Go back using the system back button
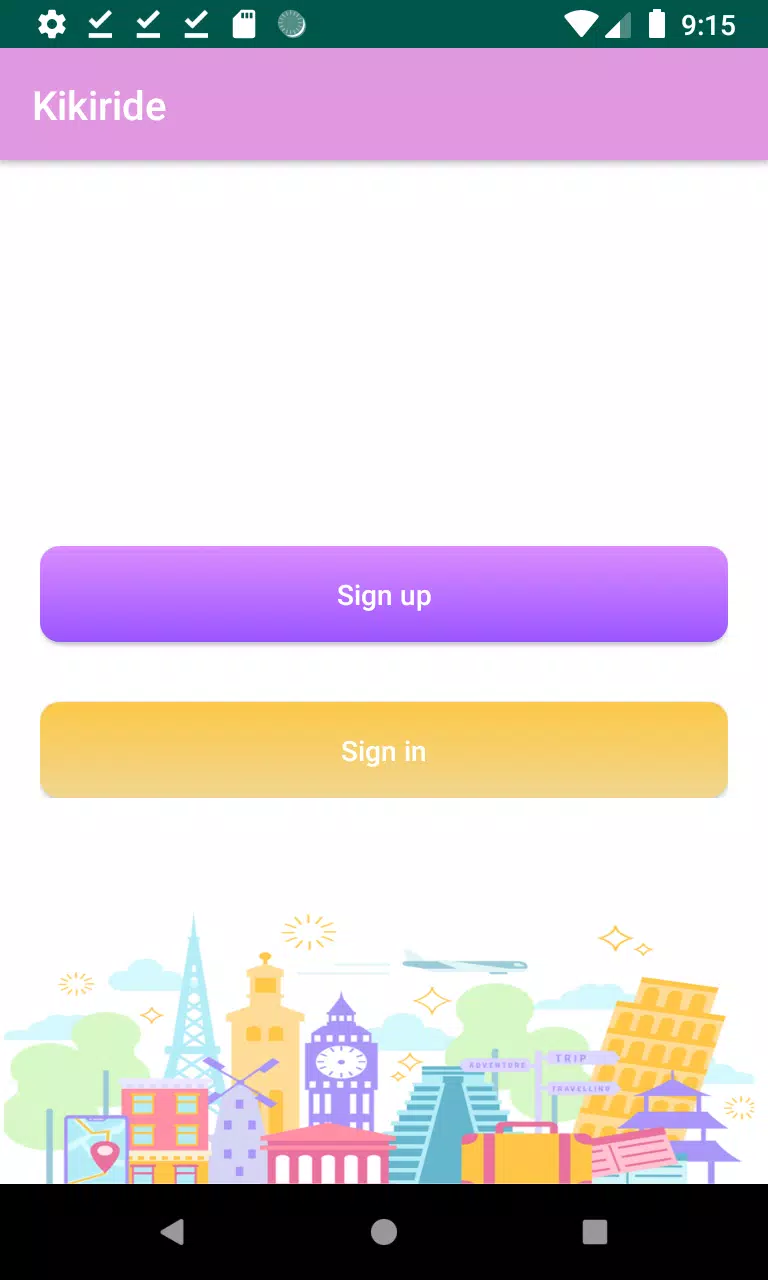Image resolution: width=768 pixels, height=1280 pixels. click(x=172, y=1232)
